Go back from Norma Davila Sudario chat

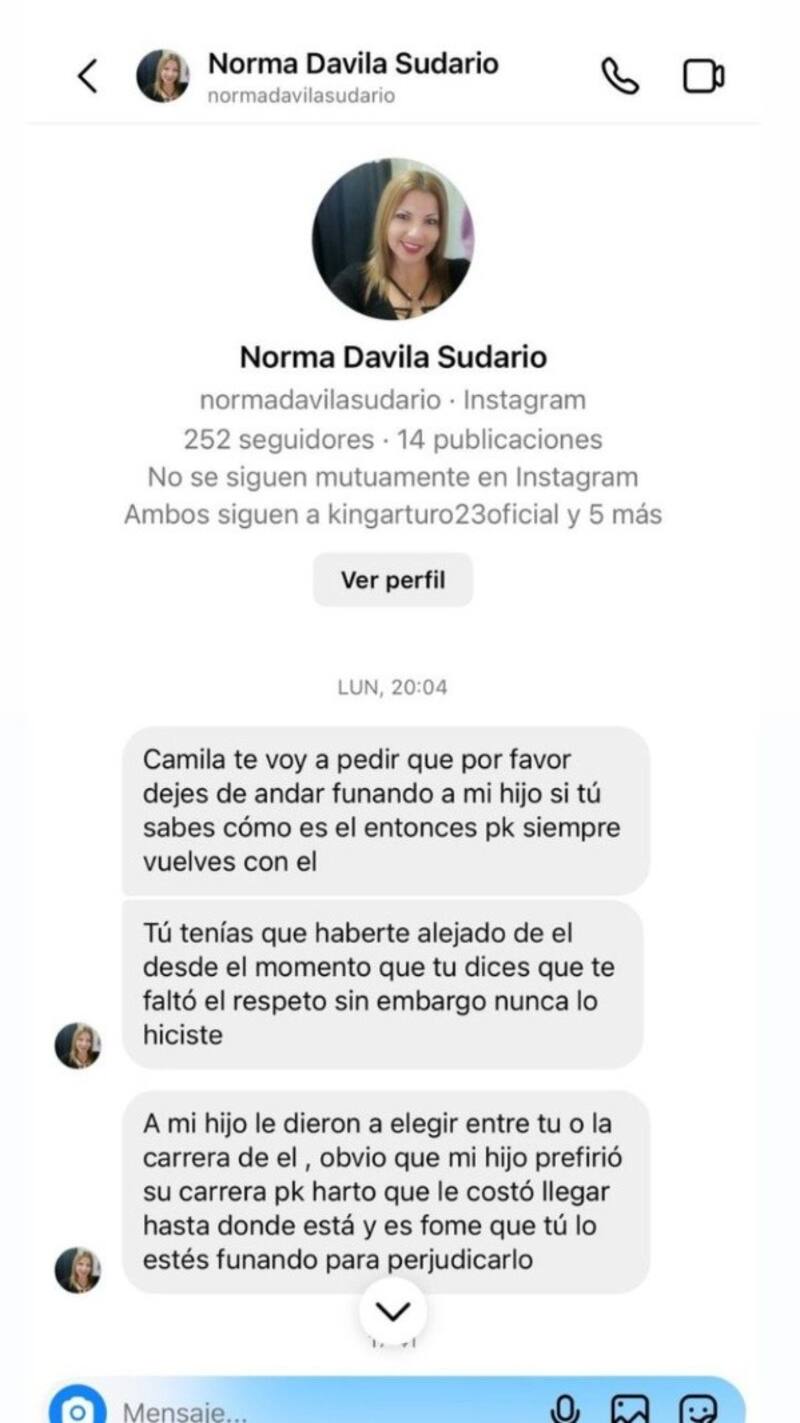point(88,76)
